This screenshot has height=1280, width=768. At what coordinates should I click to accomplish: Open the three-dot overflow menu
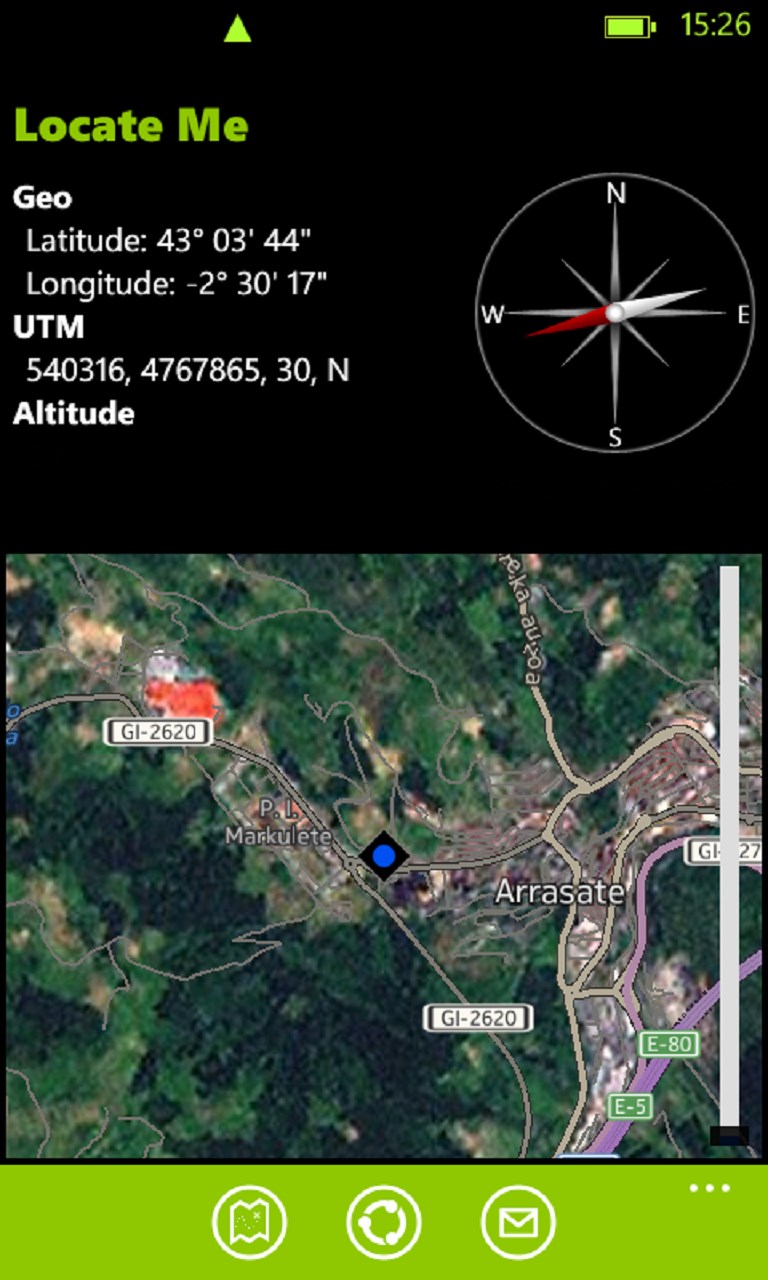coord(710,1189)
